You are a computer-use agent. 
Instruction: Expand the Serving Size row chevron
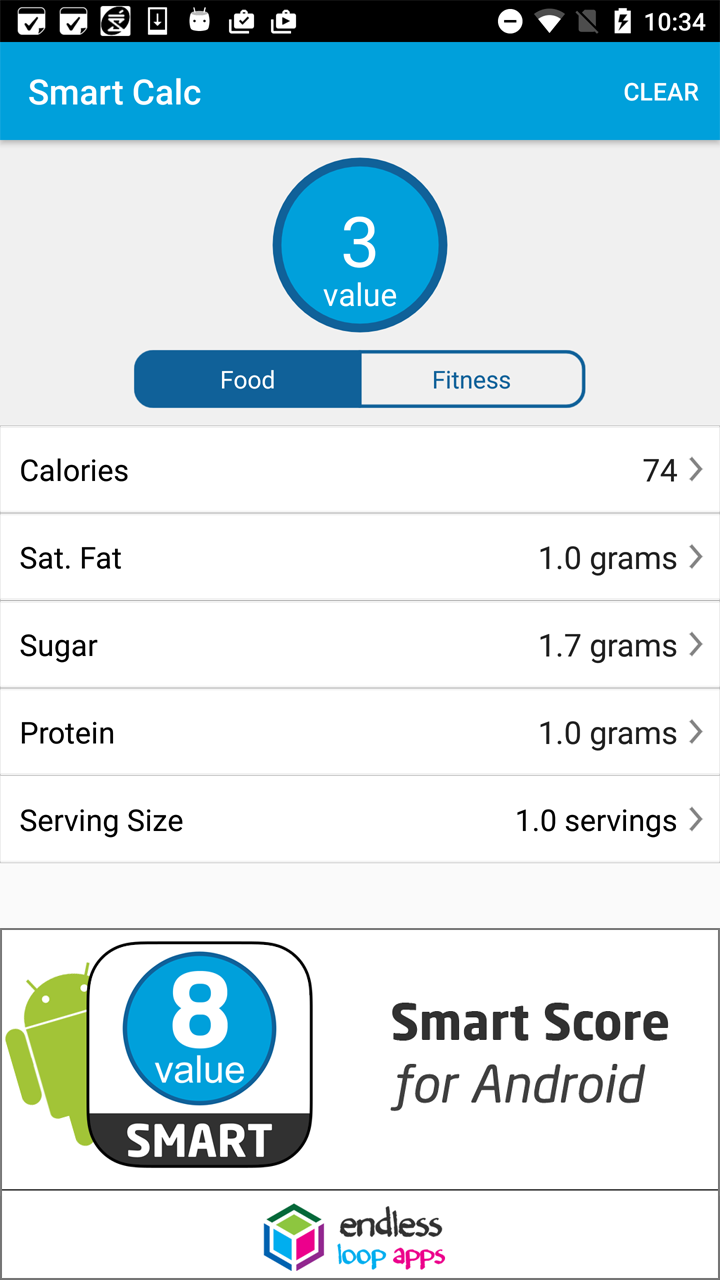(x=696, y=819)
